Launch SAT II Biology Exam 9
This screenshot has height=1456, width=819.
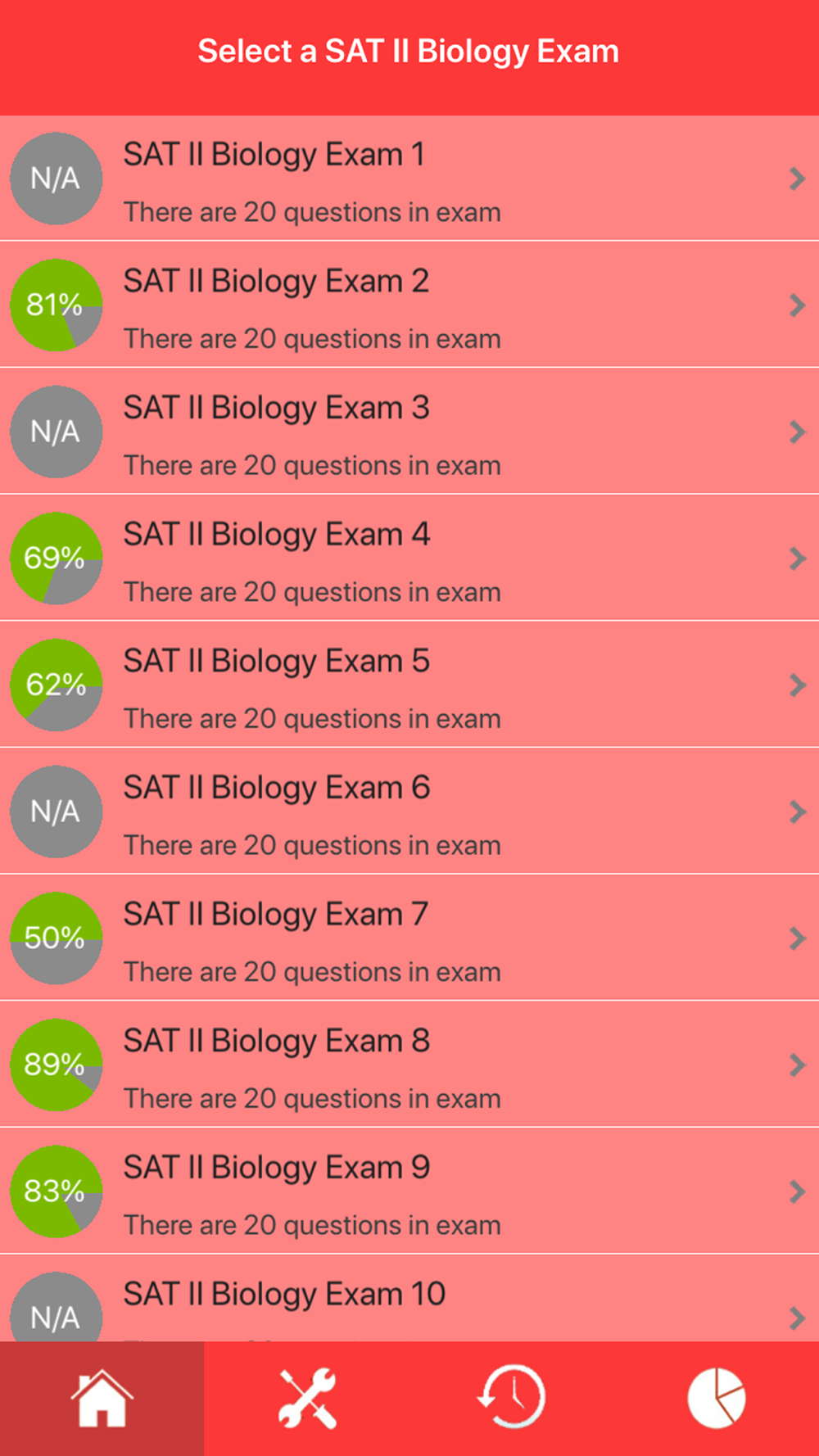(x=409, y=1191)
